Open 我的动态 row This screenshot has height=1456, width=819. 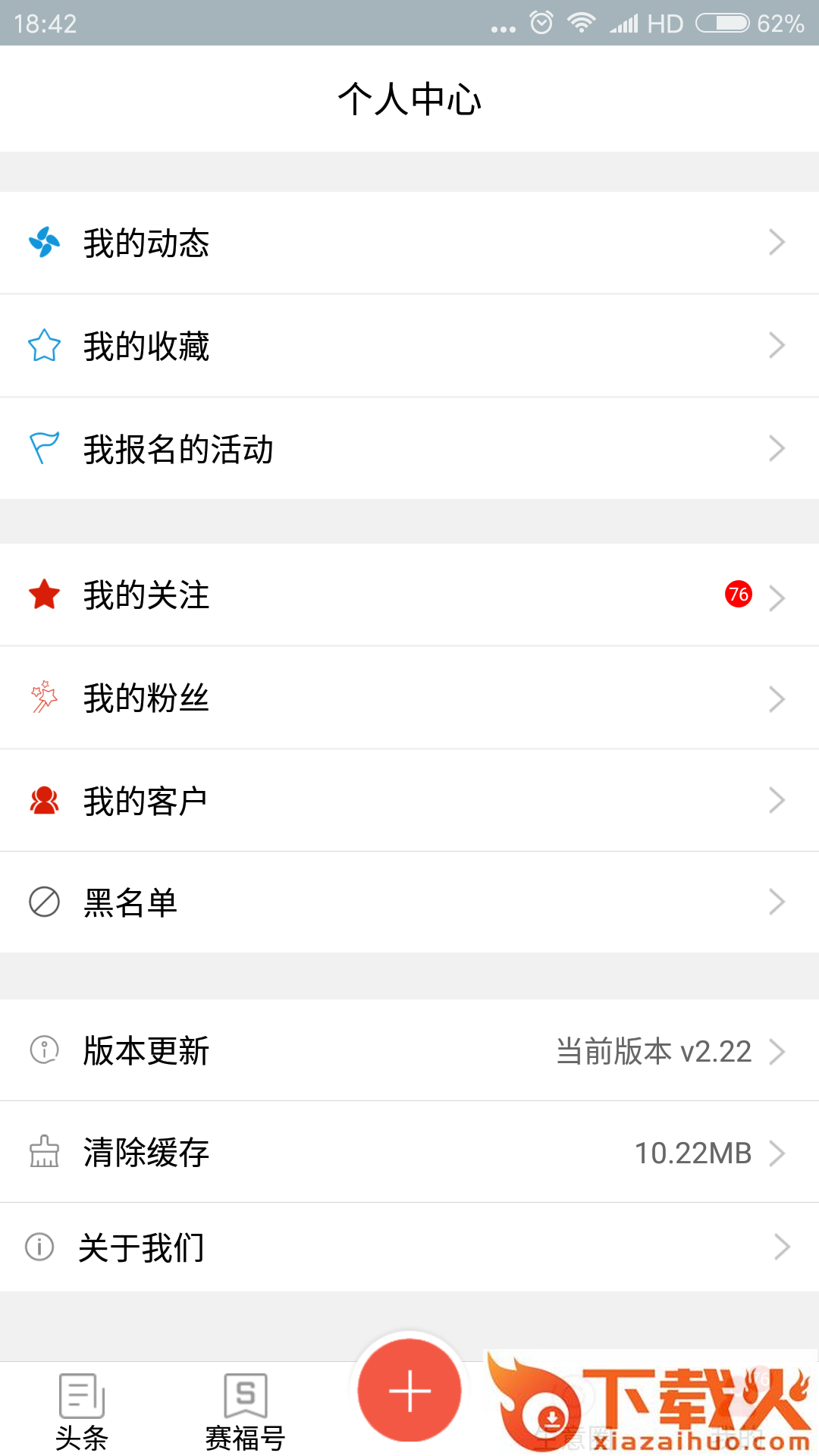(409, 243)
